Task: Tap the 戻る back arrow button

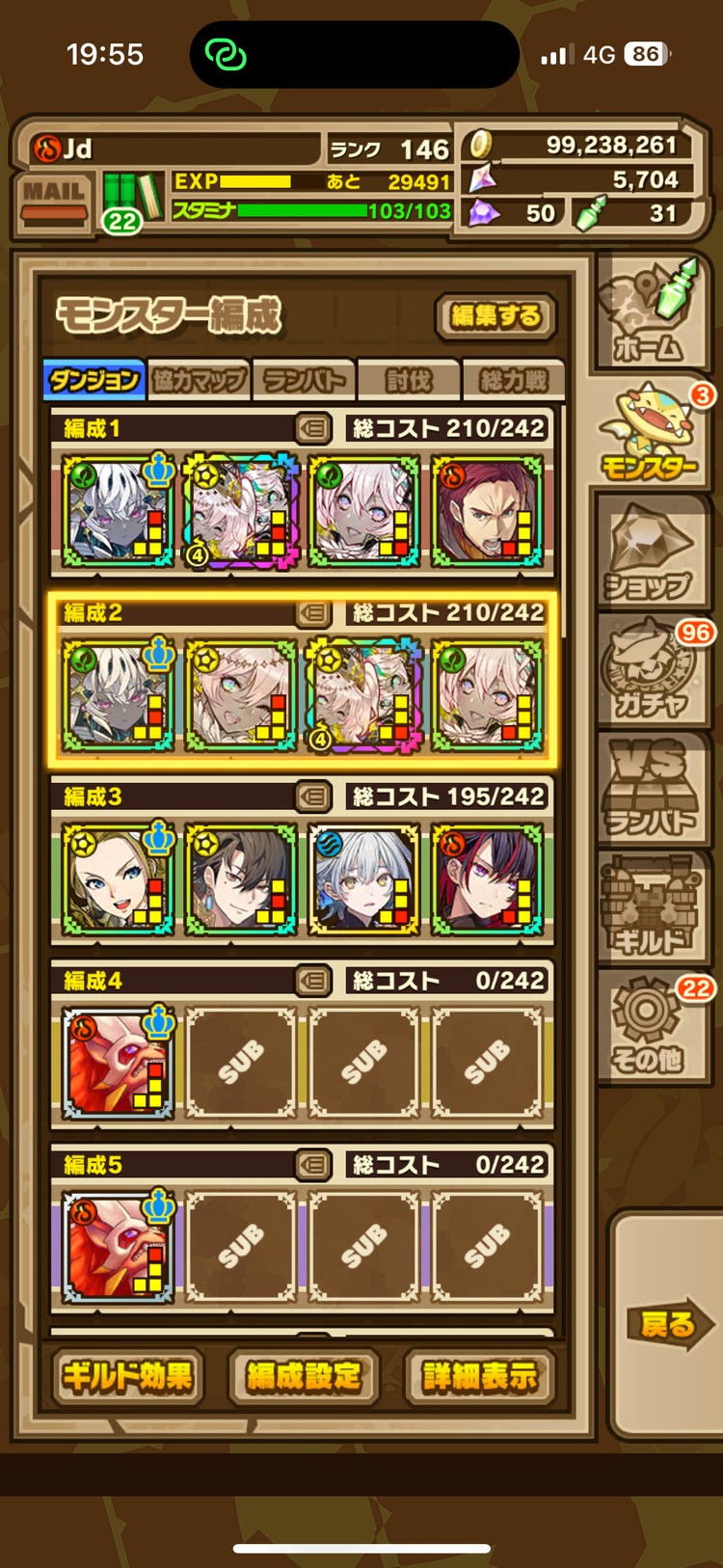Action: pyautogui.click(x=667, y=1326)
